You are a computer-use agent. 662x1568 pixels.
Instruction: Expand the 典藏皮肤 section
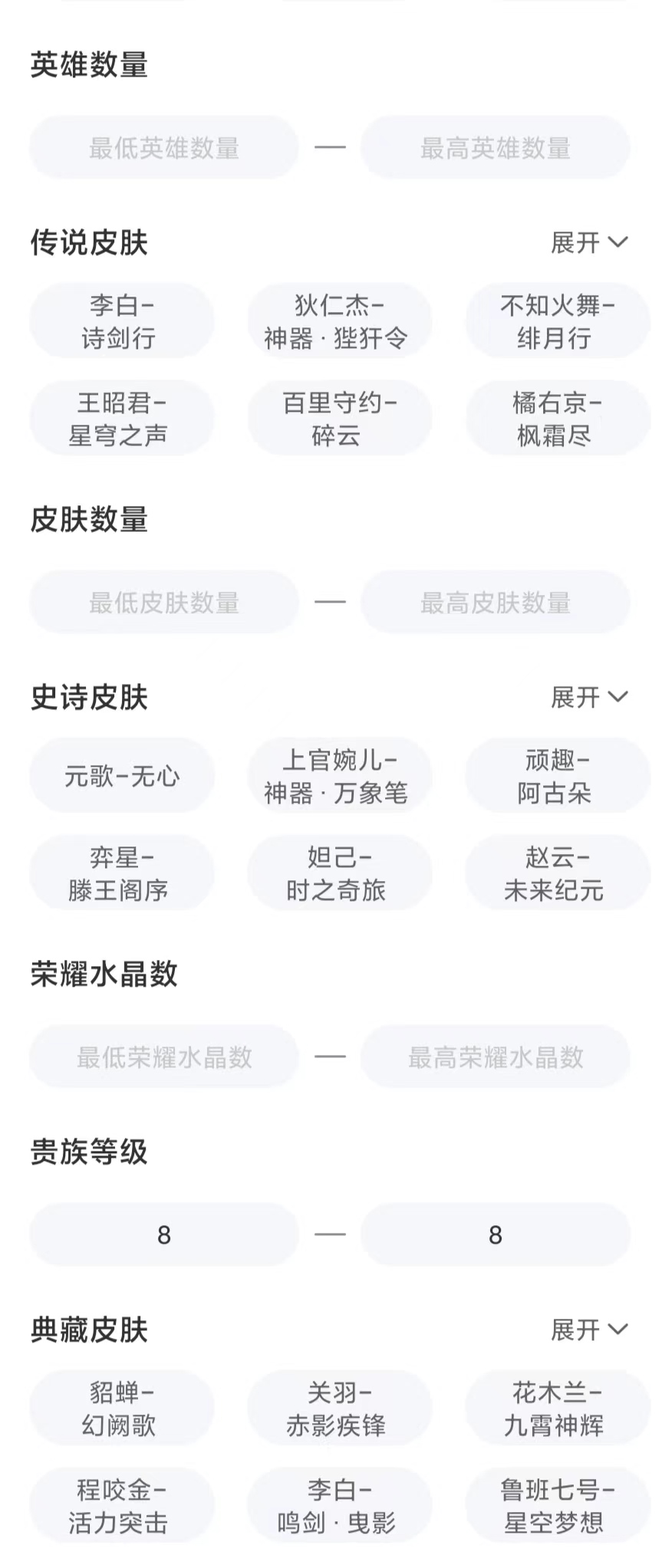click(x=588, y=1330)
